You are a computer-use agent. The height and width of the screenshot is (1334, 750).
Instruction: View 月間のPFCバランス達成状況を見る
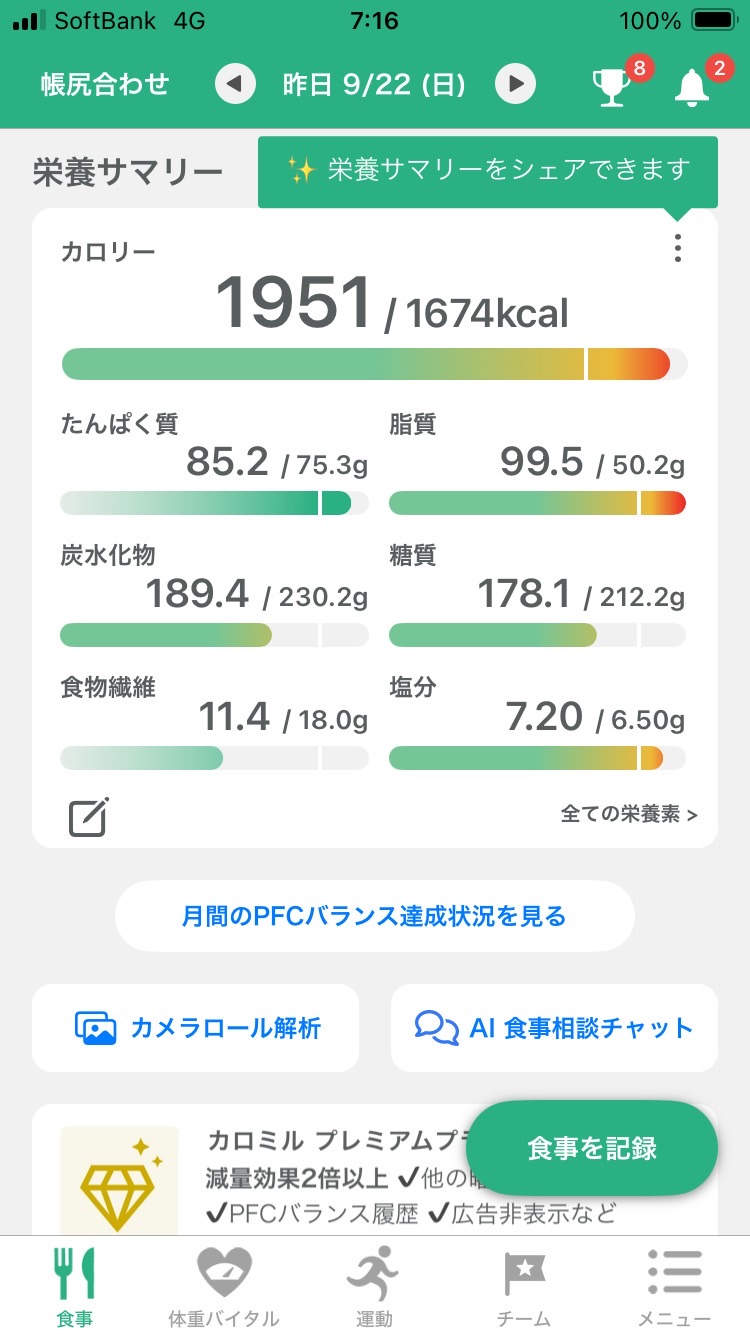tap(375, 915)
